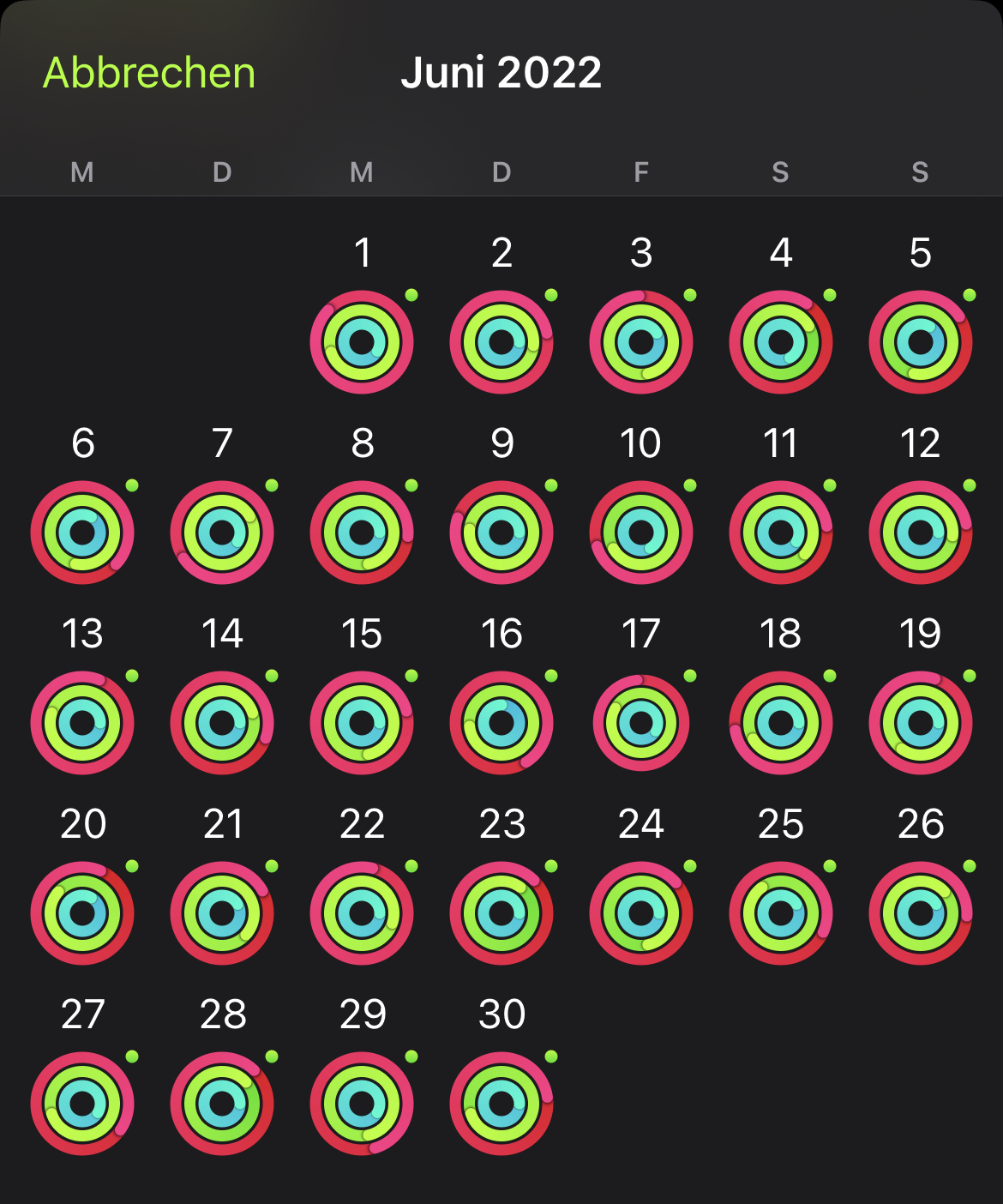Select the day June 6

[82, 533]
